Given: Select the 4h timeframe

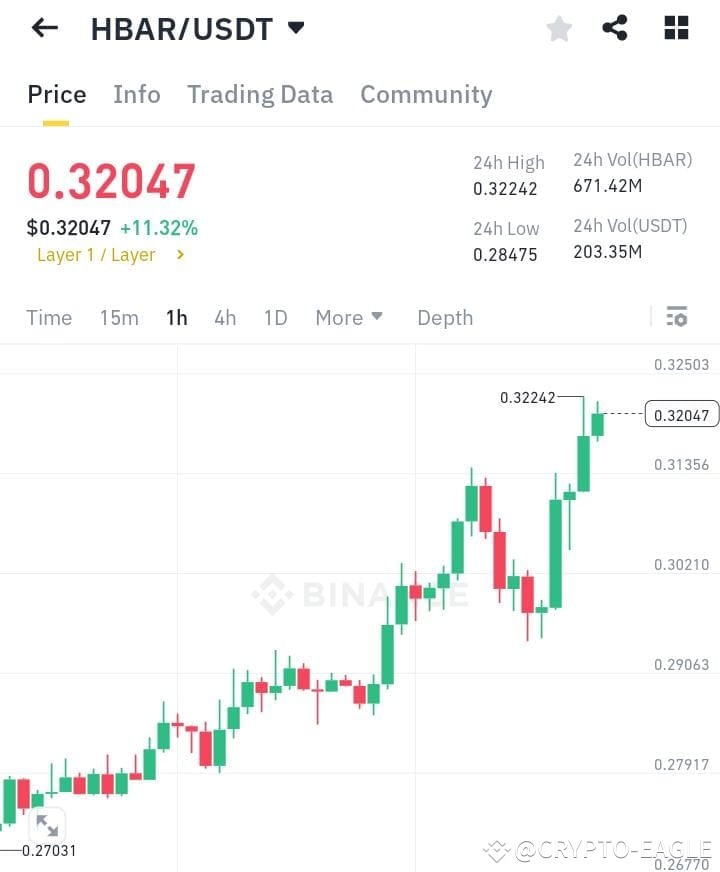Looking at the screenshot, I should pos(225,317).
